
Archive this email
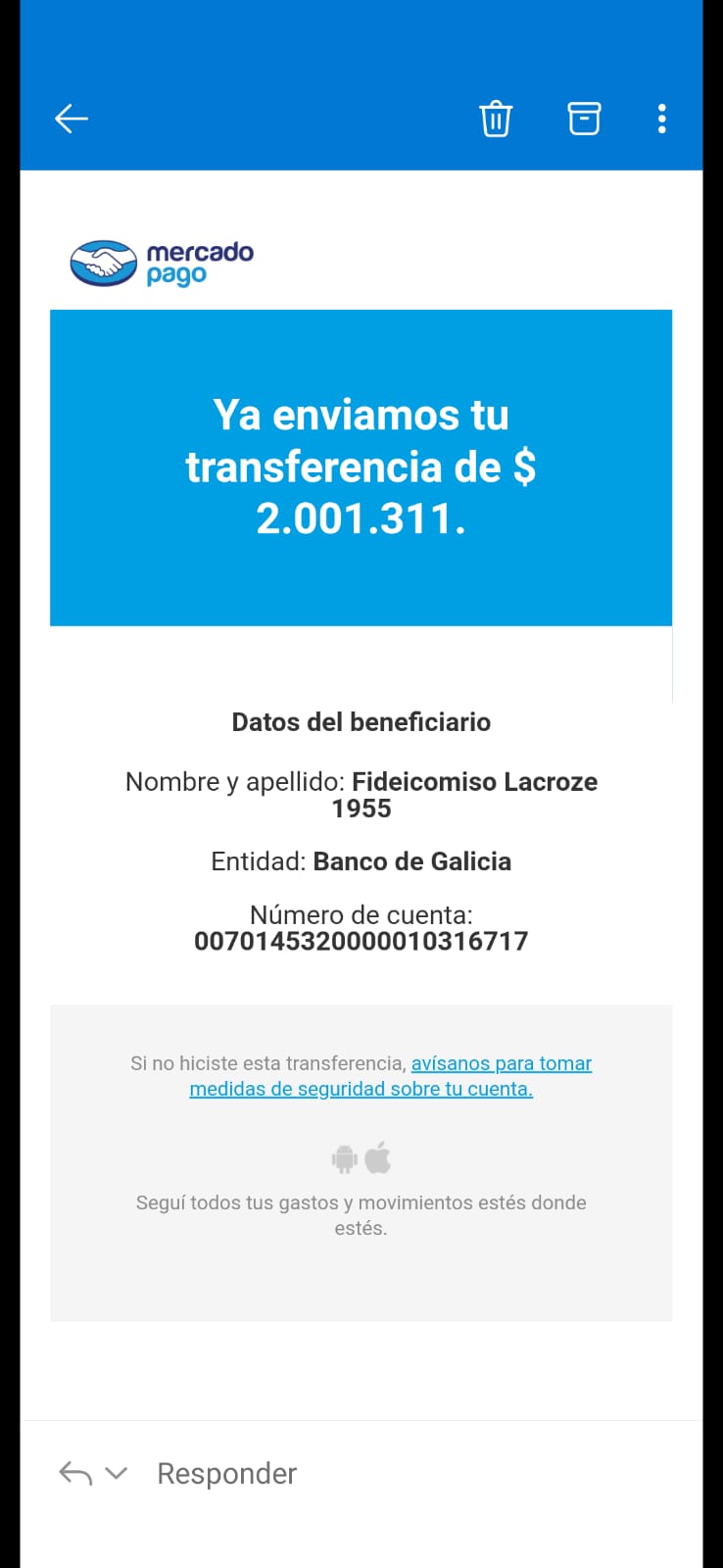click(x=584, y=119)
